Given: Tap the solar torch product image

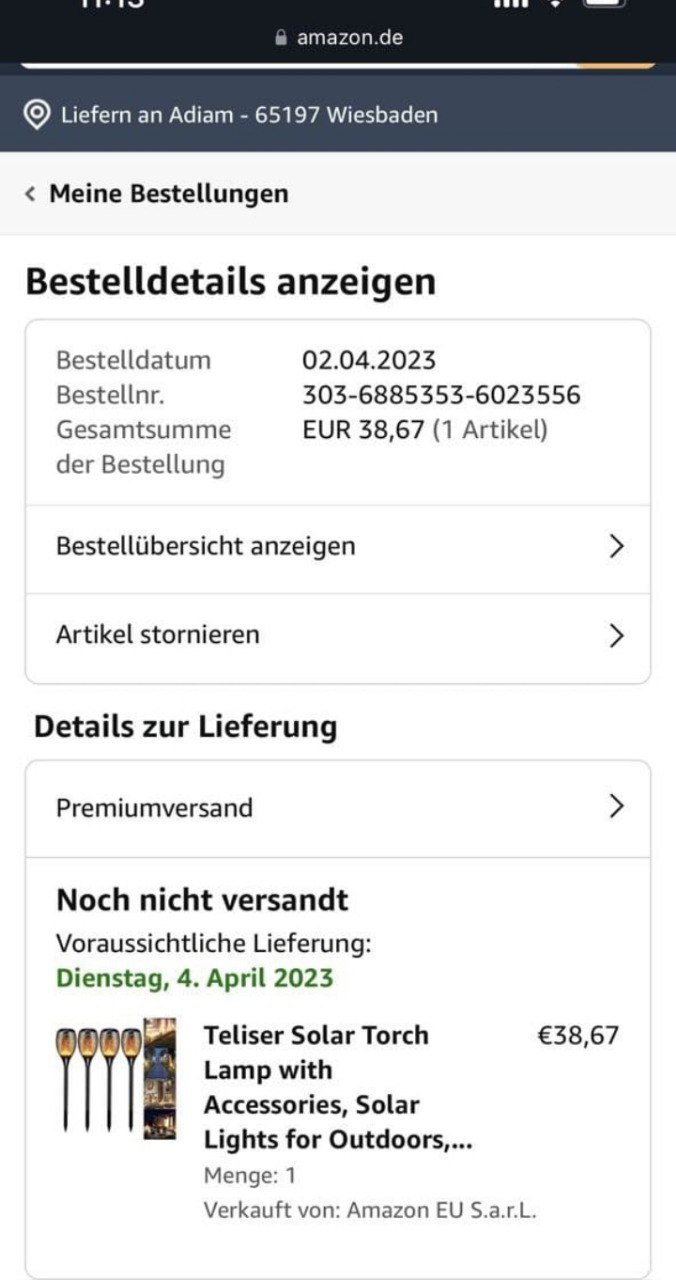Looking at the screenshot, I should tap(115, 1079).
